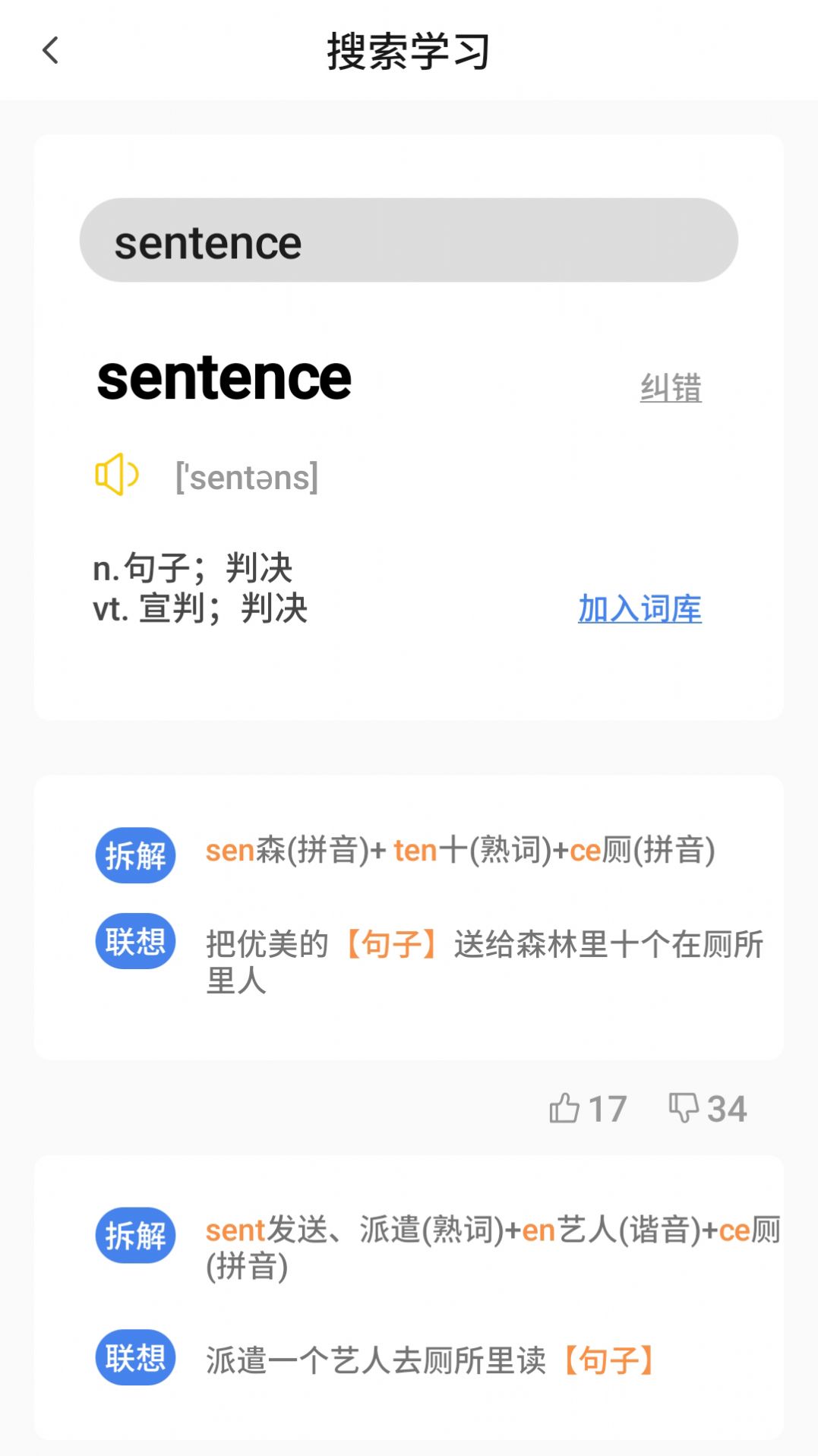Play the pronunciation audio for sentence
Image resolution: width=818 pixels, height=1456 pixels.
[118, 476]
